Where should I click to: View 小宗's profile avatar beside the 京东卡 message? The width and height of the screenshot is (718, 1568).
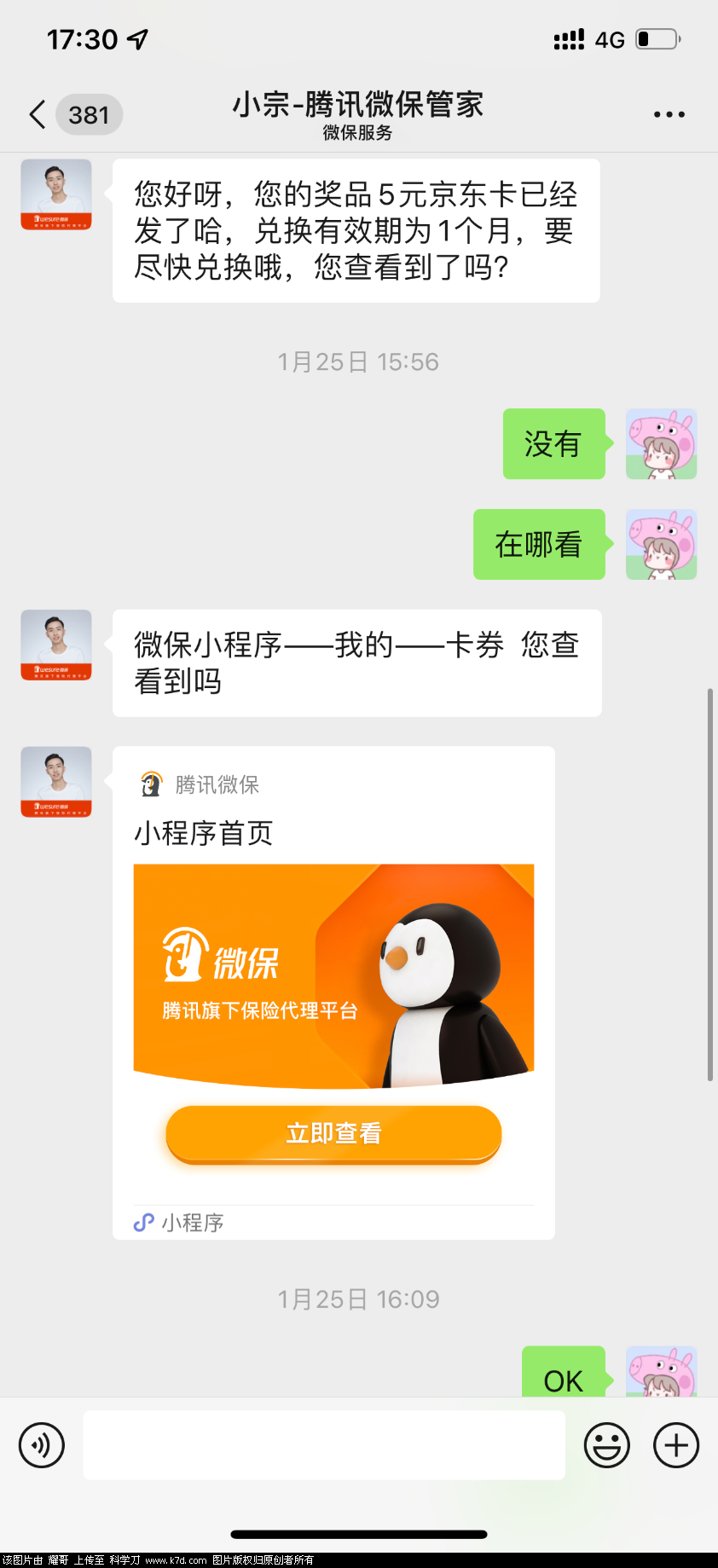[56, 194]
